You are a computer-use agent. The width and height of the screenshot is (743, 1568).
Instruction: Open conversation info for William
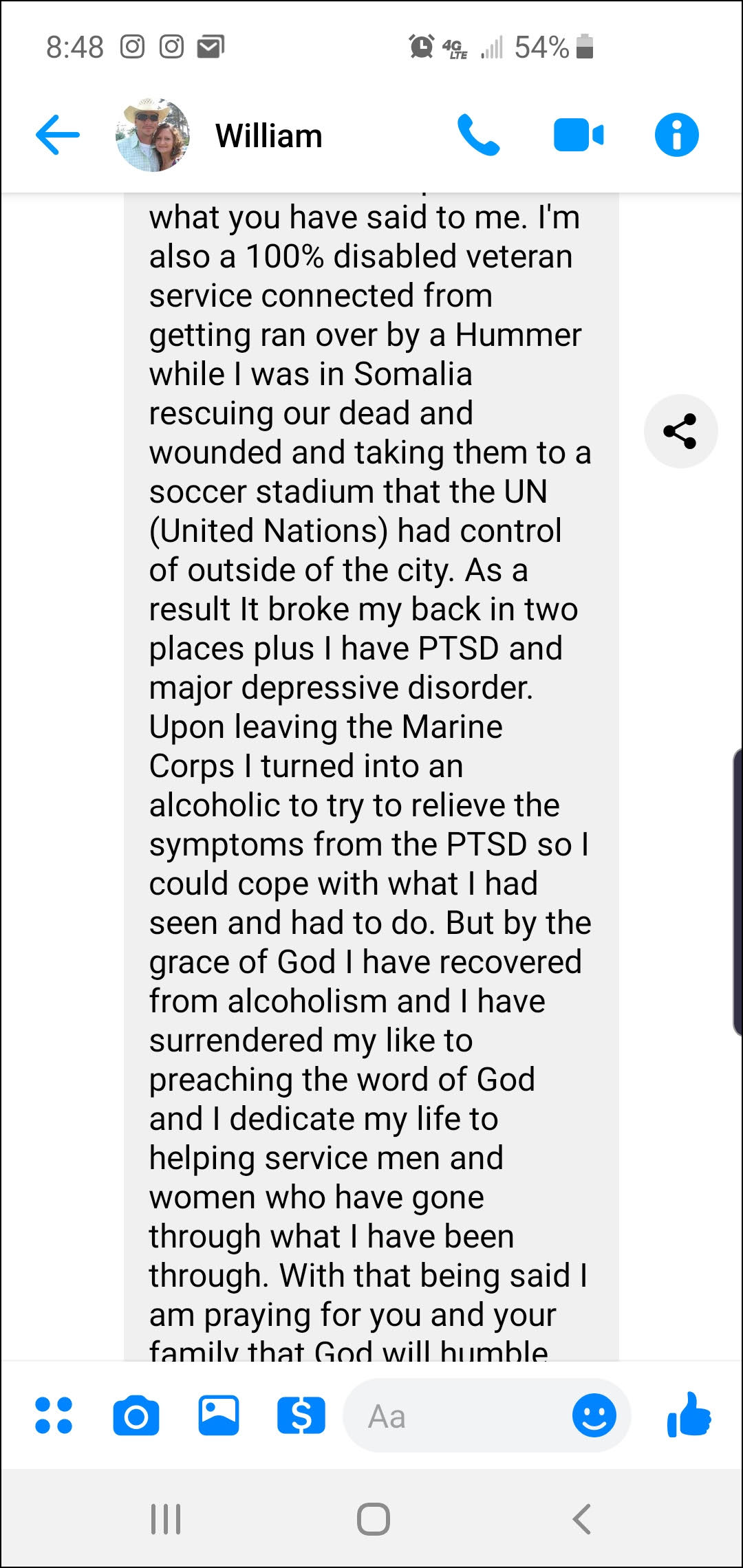click(x=676, y=135)
